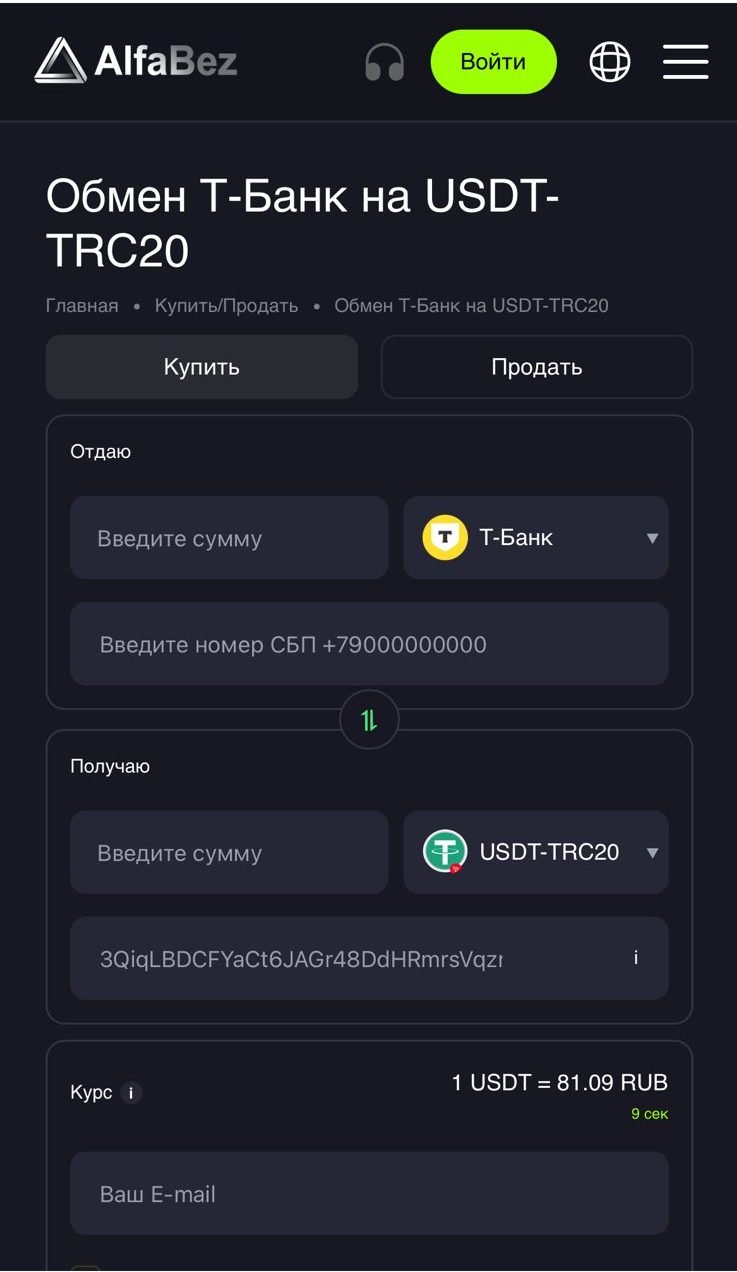
Task: Tap the Войти login button
Action: (493, 62)
